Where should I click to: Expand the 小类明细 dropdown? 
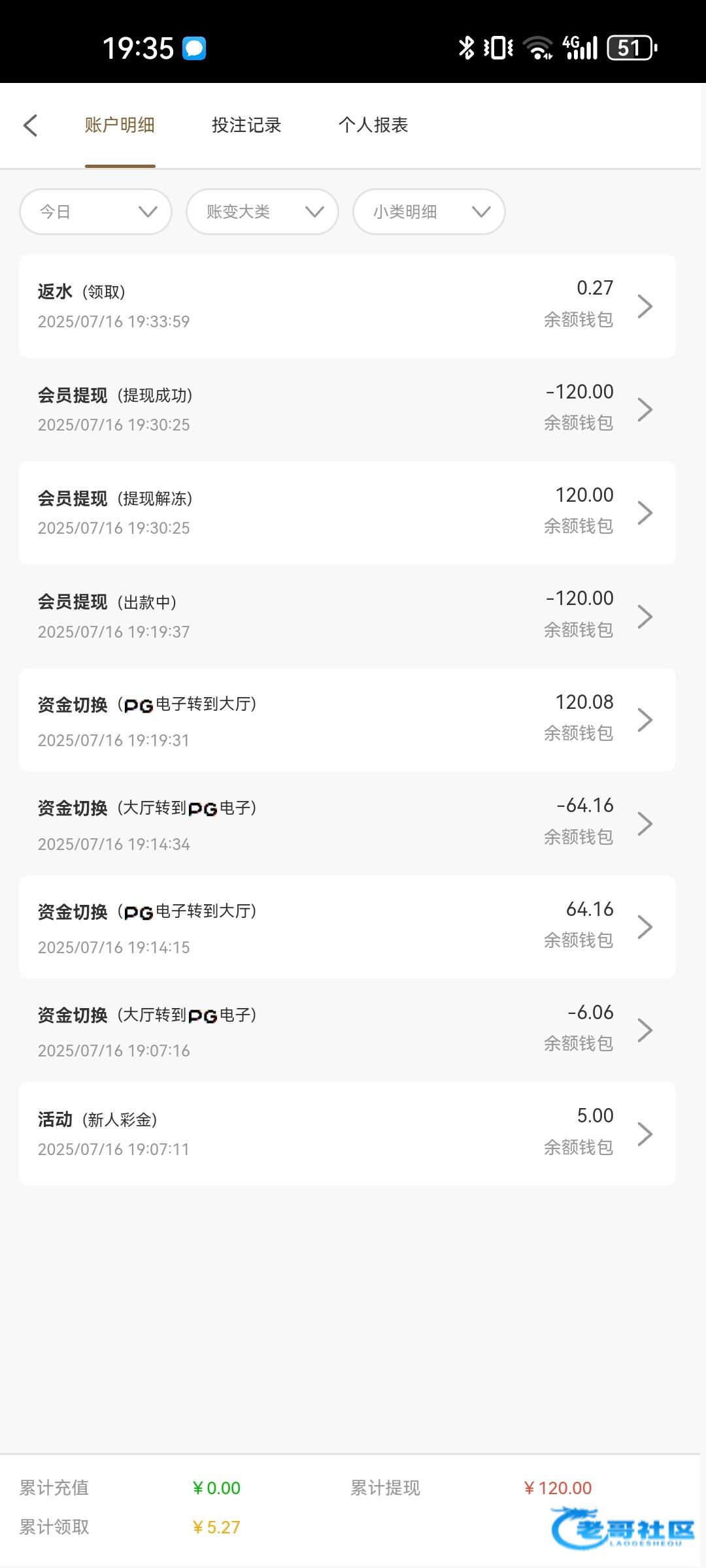point(429,212)
